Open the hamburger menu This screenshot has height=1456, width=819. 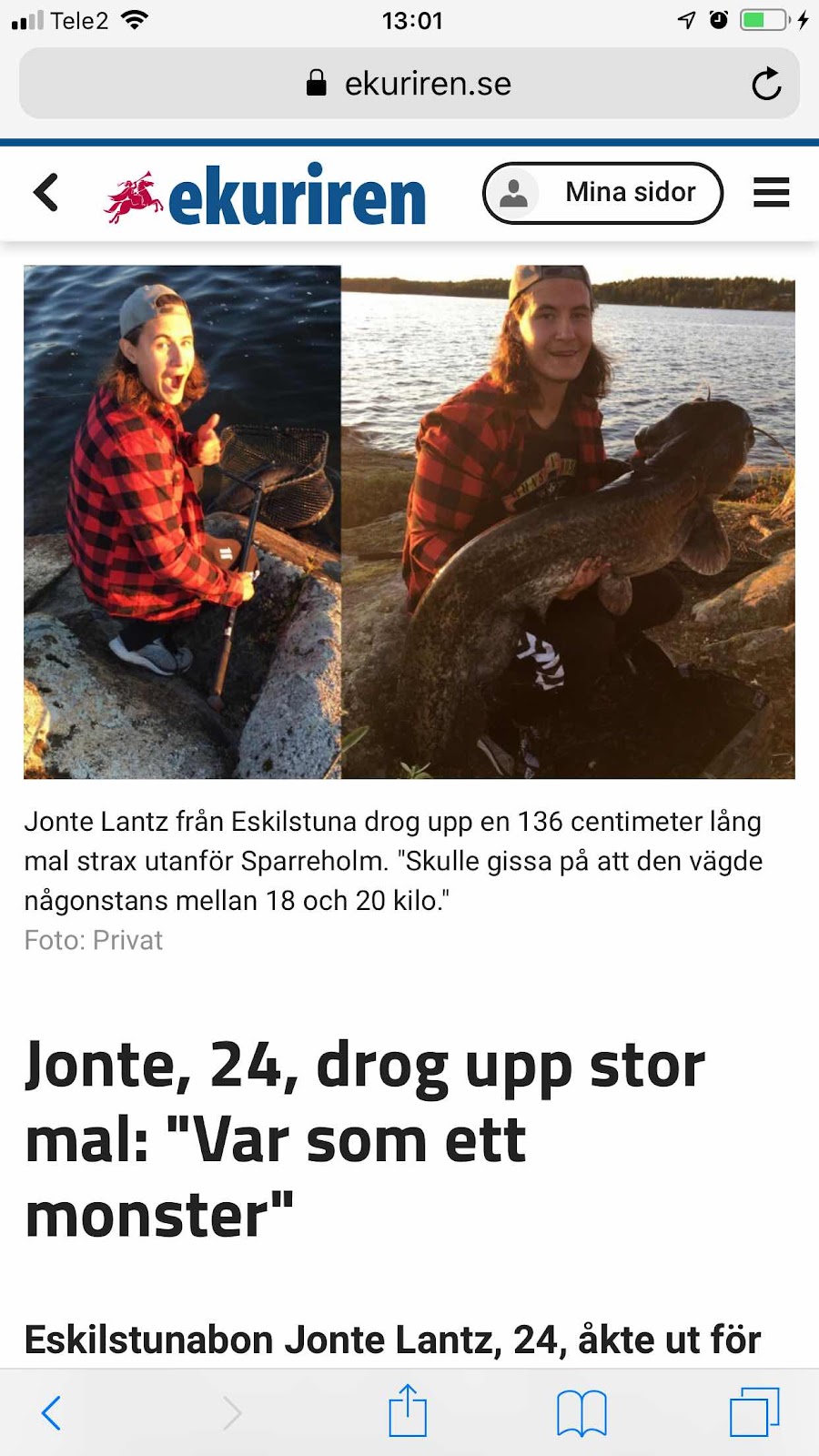pos(771,193)
